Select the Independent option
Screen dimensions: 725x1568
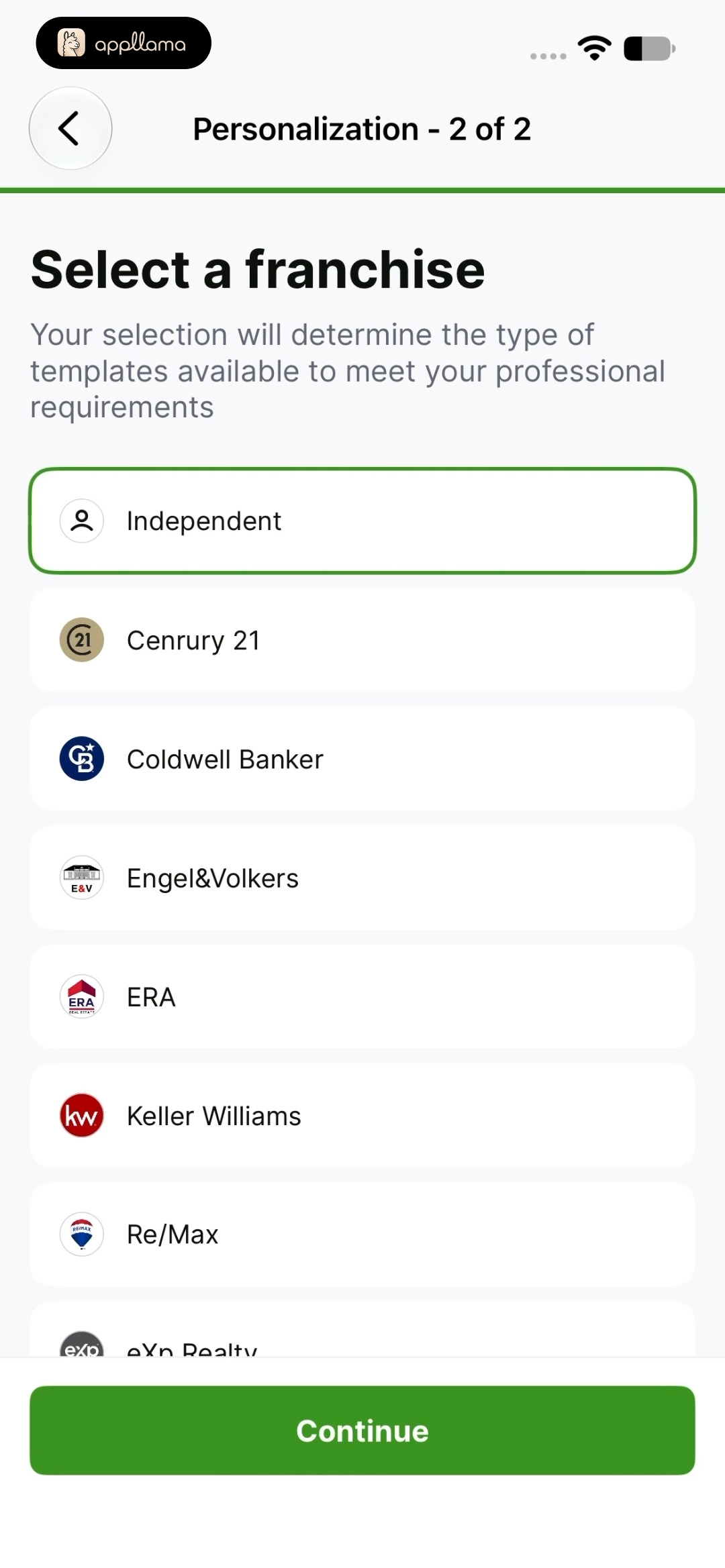coord(362,521)
